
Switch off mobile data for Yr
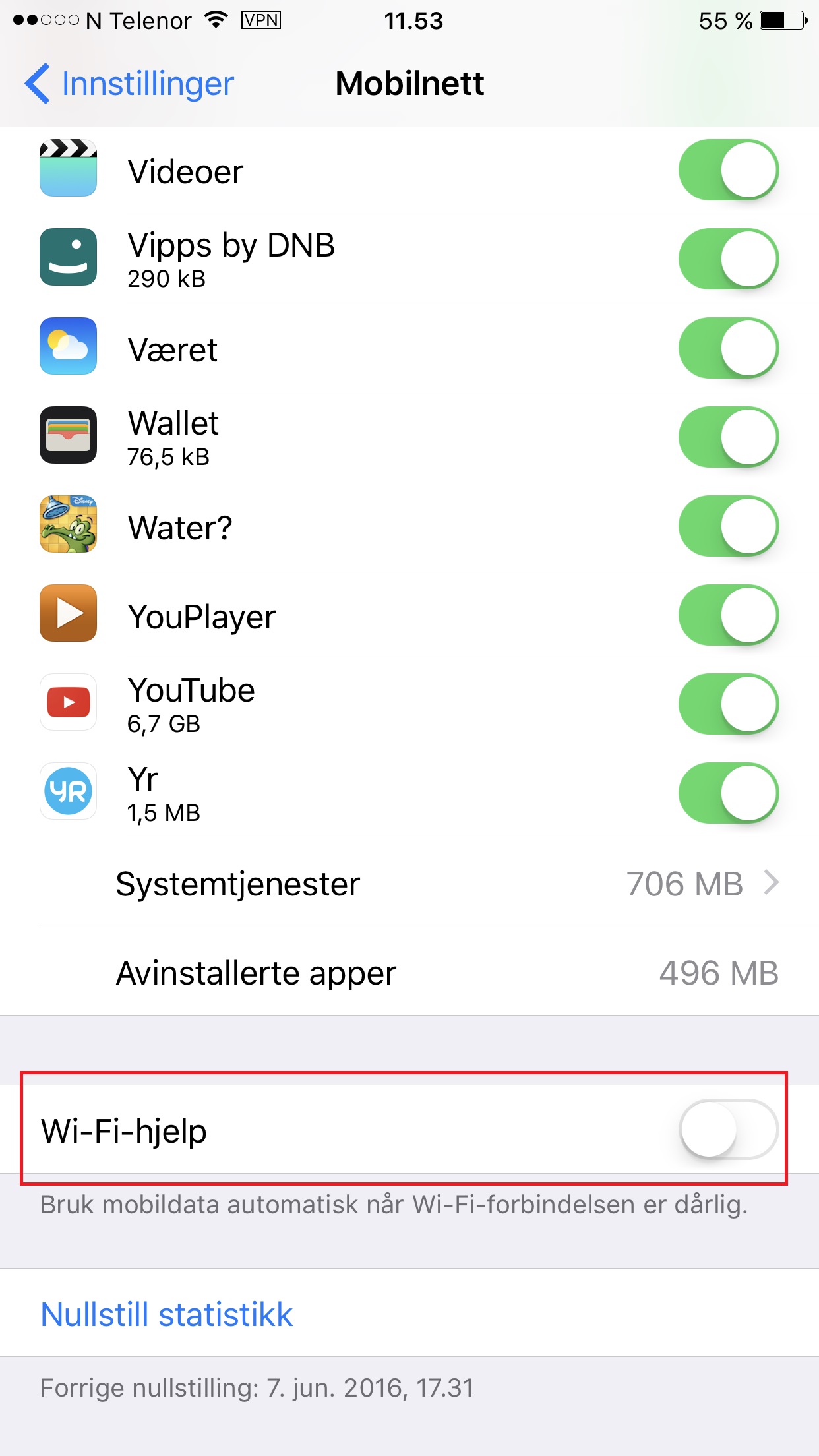[x=729, y=793]
